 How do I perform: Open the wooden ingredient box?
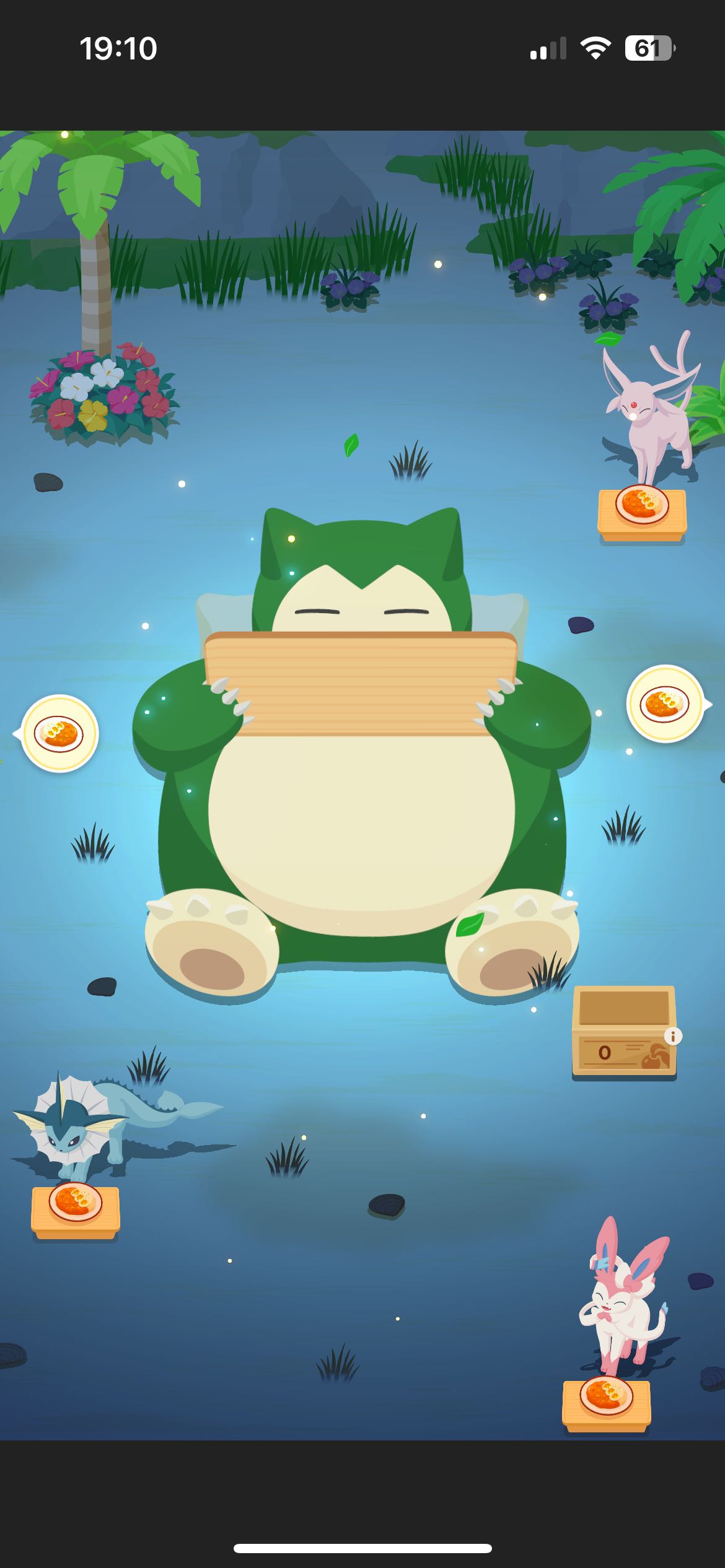click(623, 1032)
